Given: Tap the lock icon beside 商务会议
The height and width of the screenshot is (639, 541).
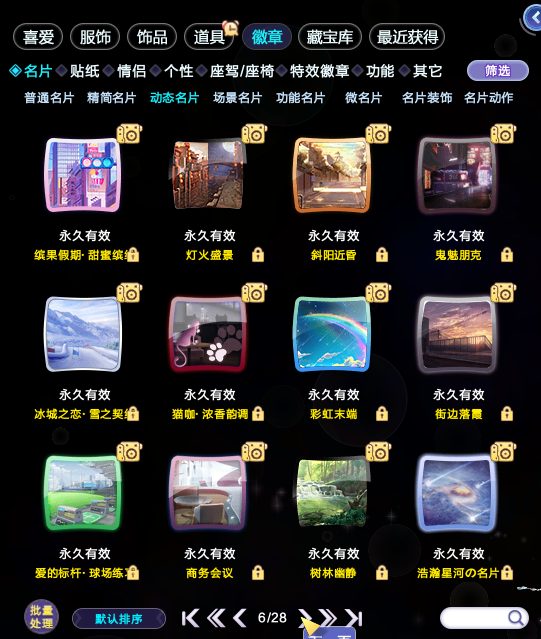Looking at the screenshot, I should [257, 573].
